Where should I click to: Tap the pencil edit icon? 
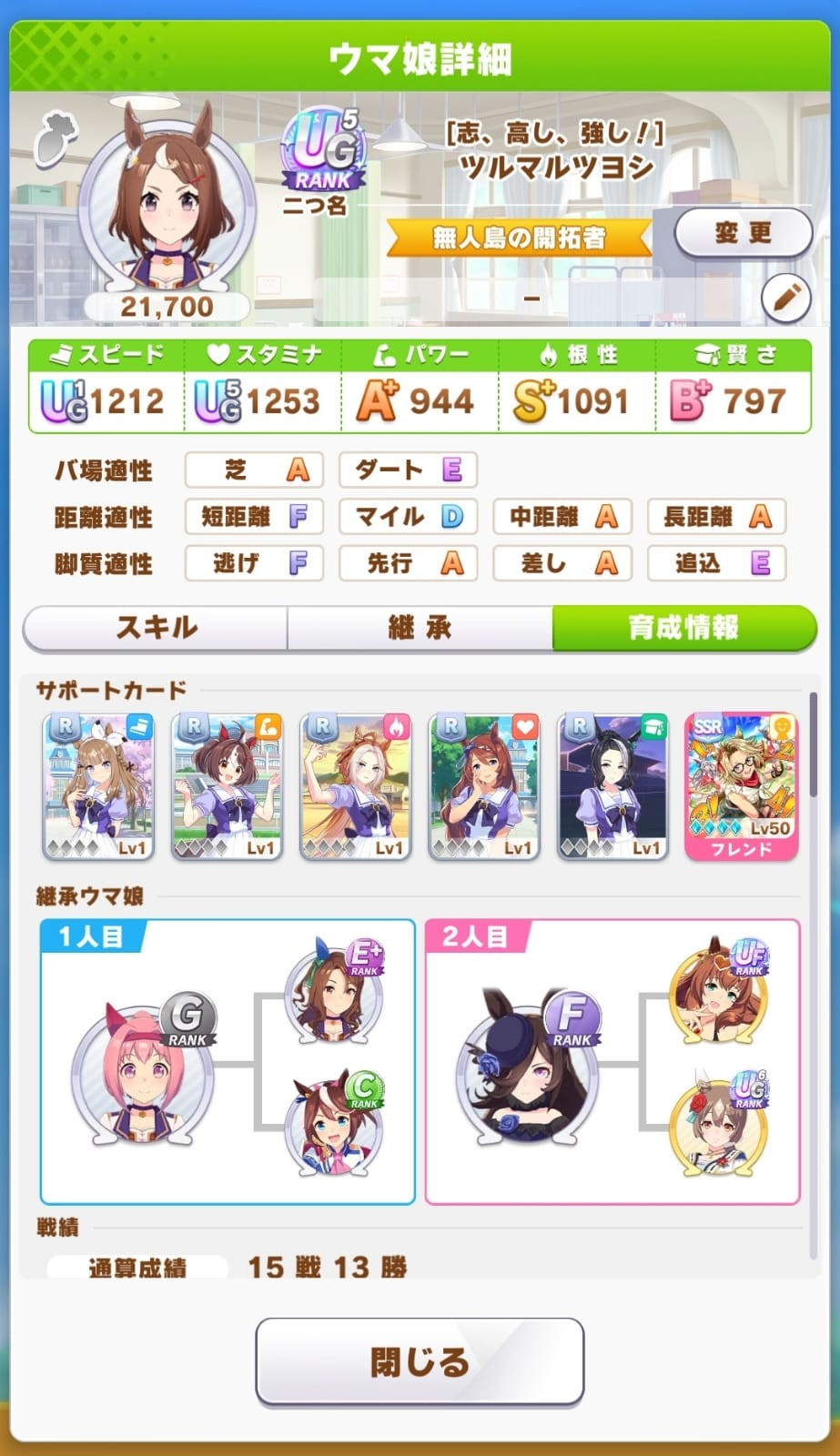tap(786, 298)
